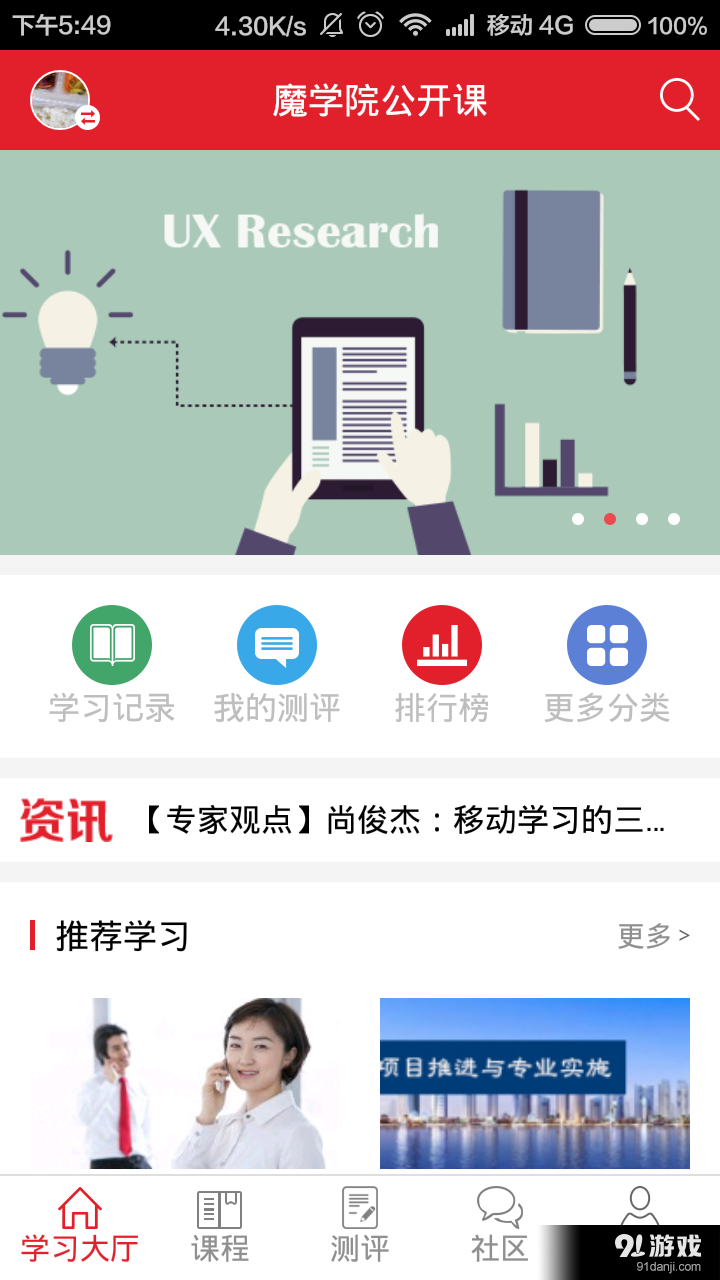Tap the first carousel dot indicator
The height and width of the screenshot is (1280, 720).
click(577, 519)
